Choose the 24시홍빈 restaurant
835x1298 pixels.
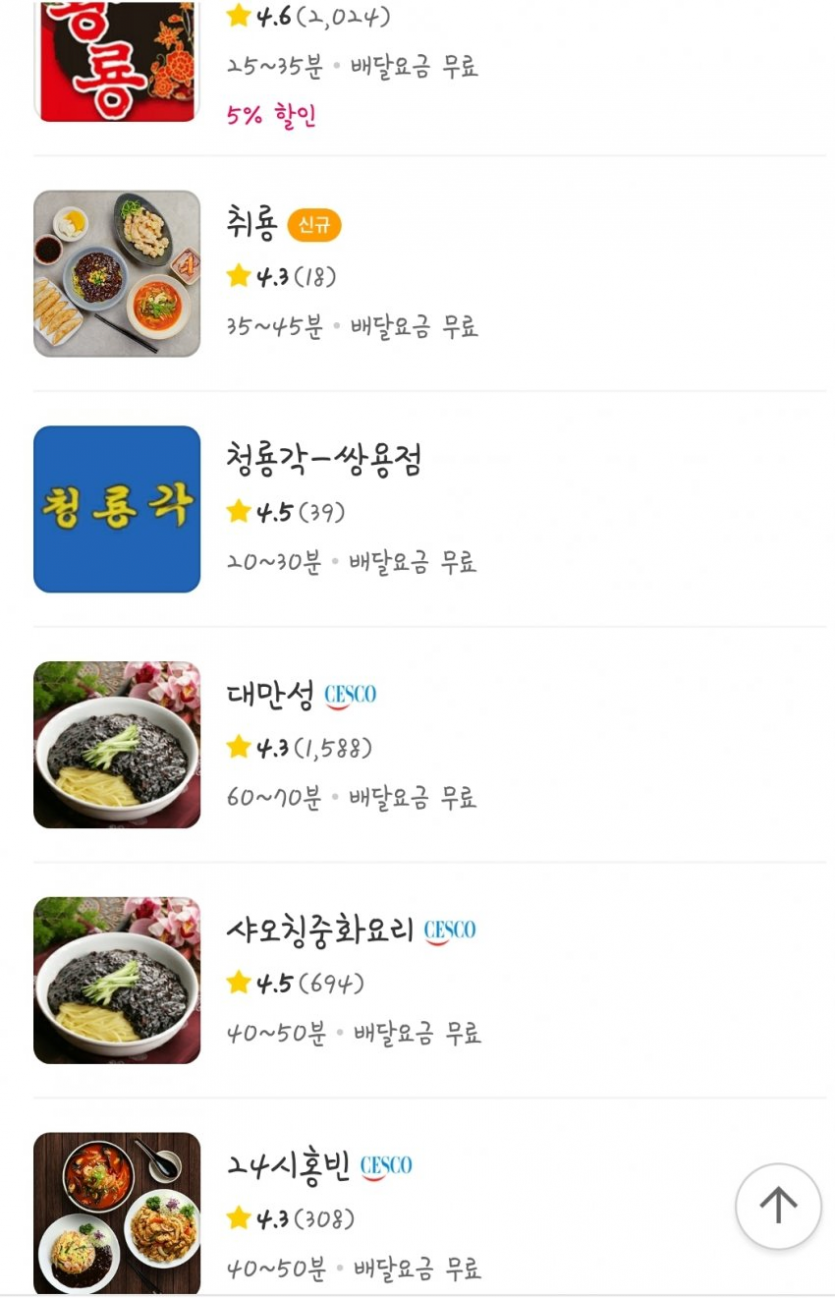coord(289,1165)
